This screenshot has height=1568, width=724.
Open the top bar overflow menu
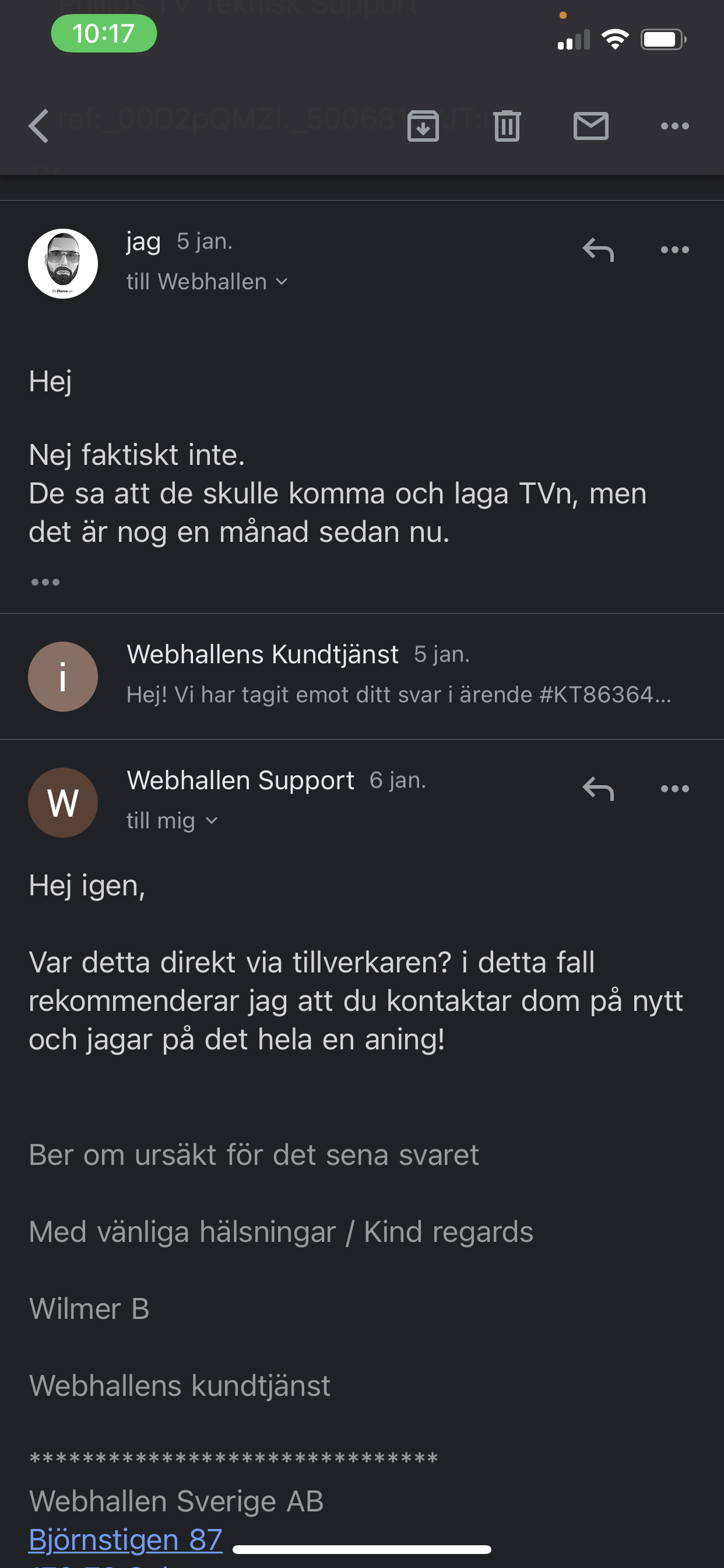[x=674, y=126]
